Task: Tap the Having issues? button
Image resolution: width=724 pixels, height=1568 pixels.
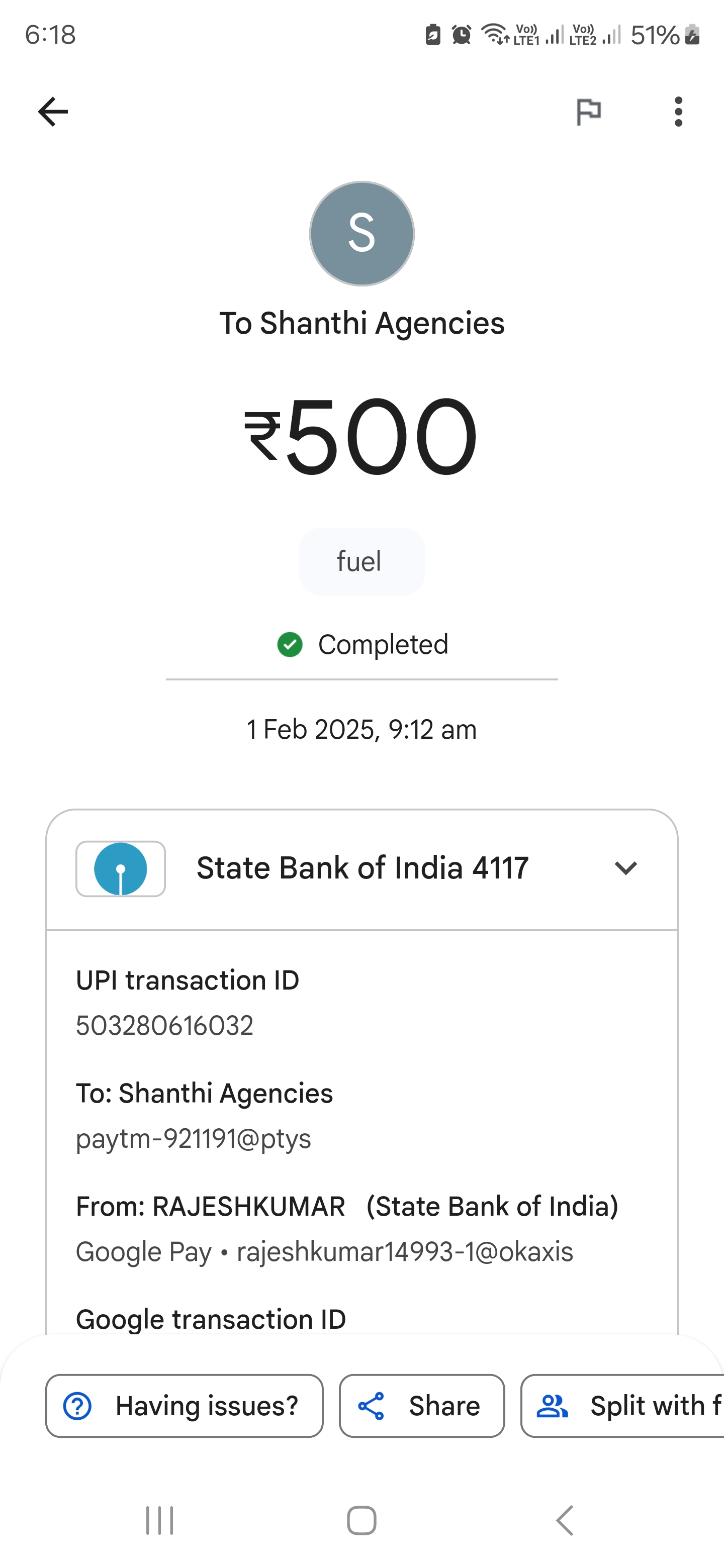Action: coord(185,1406)
